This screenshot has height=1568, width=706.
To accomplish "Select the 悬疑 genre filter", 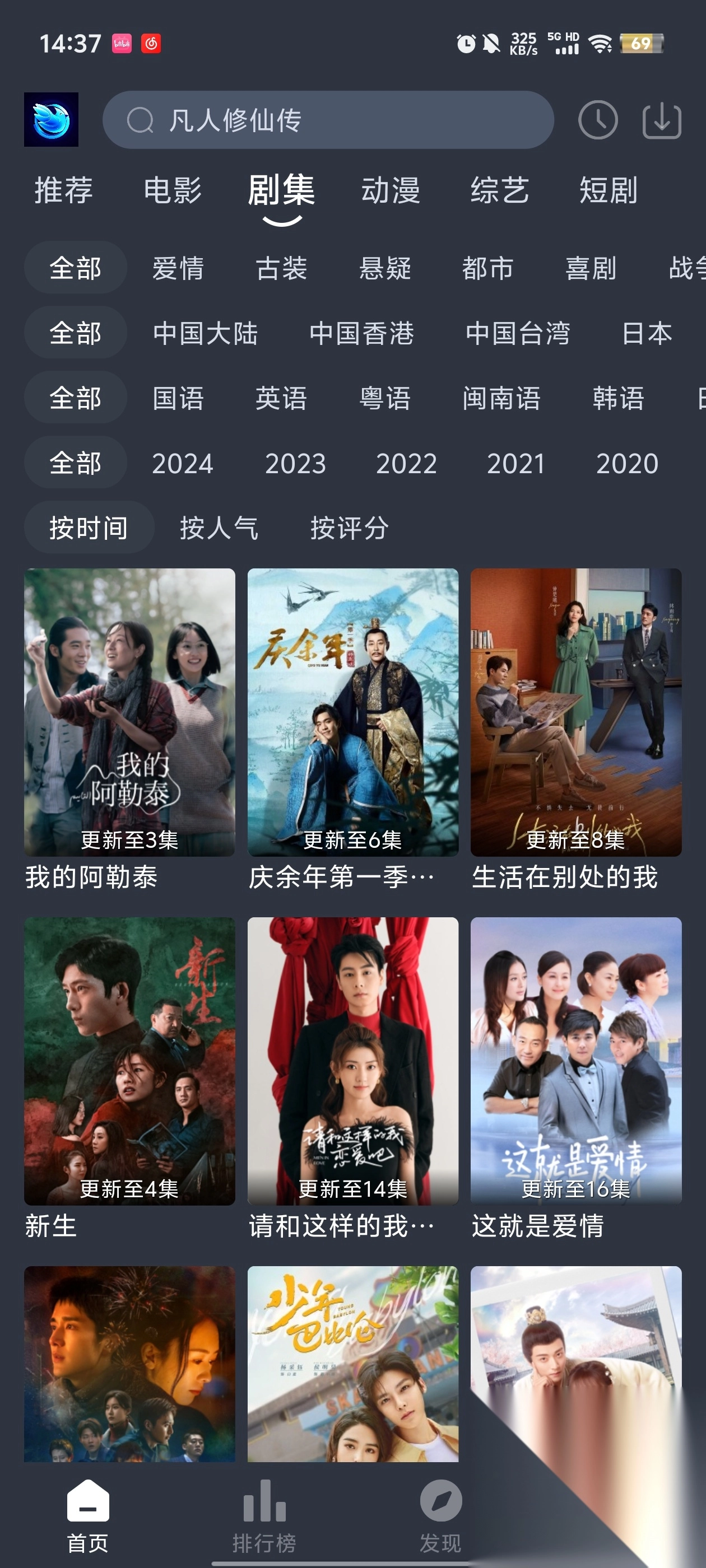I will tap(385, 268).
